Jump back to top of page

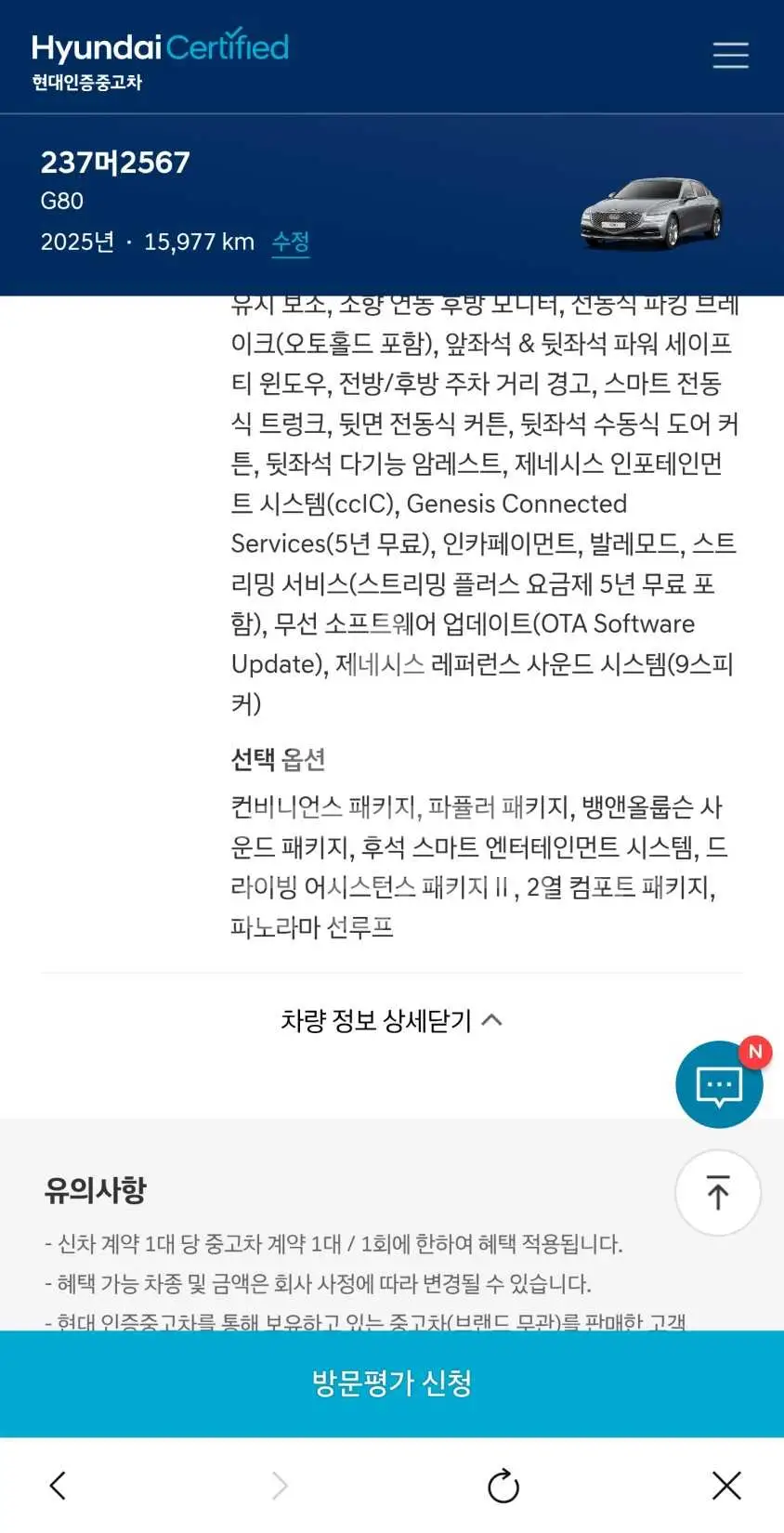pyautogui.click(x=718, y=1193)
